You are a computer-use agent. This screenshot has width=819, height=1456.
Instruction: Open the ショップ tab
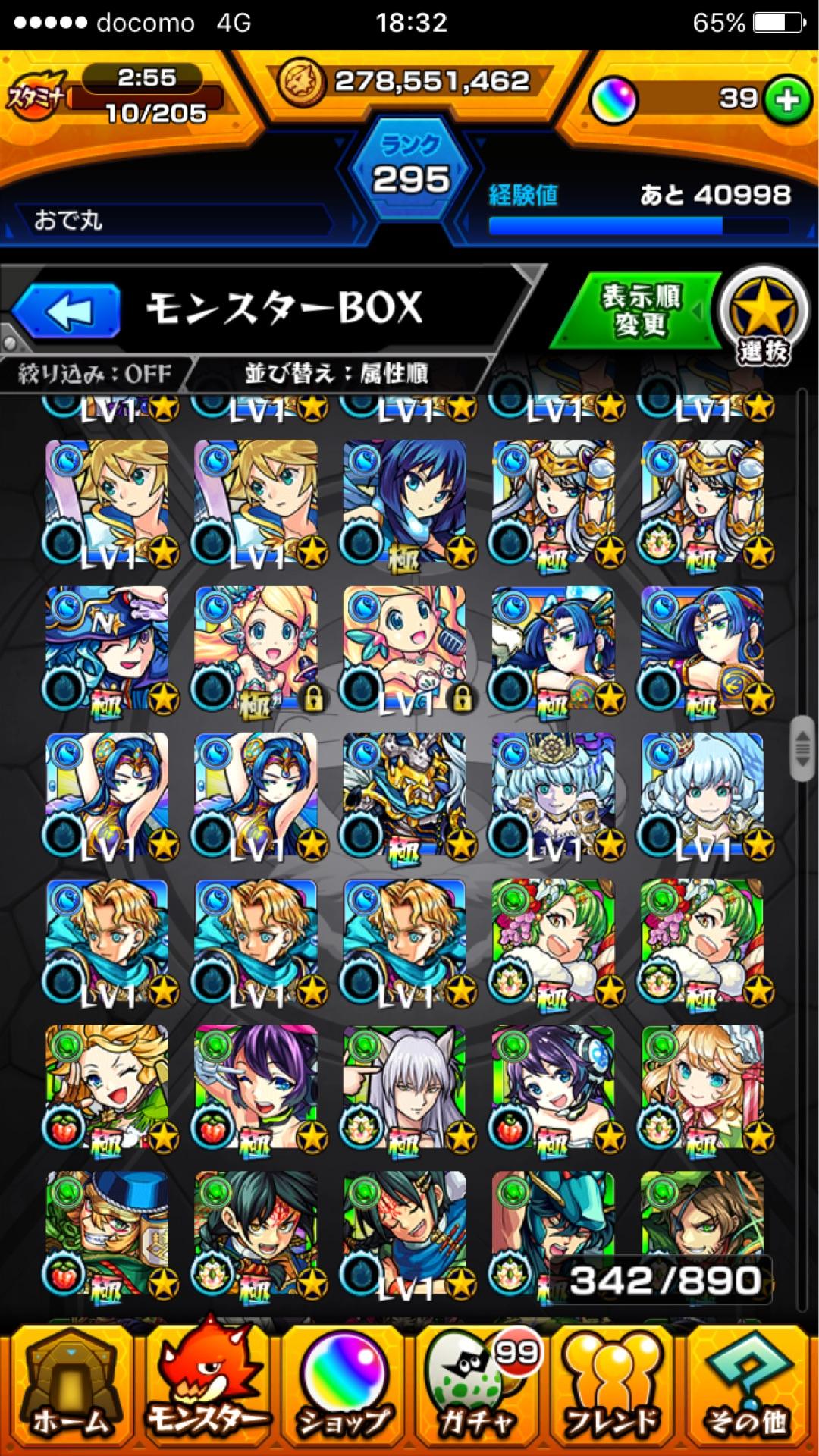point(344,1392)
